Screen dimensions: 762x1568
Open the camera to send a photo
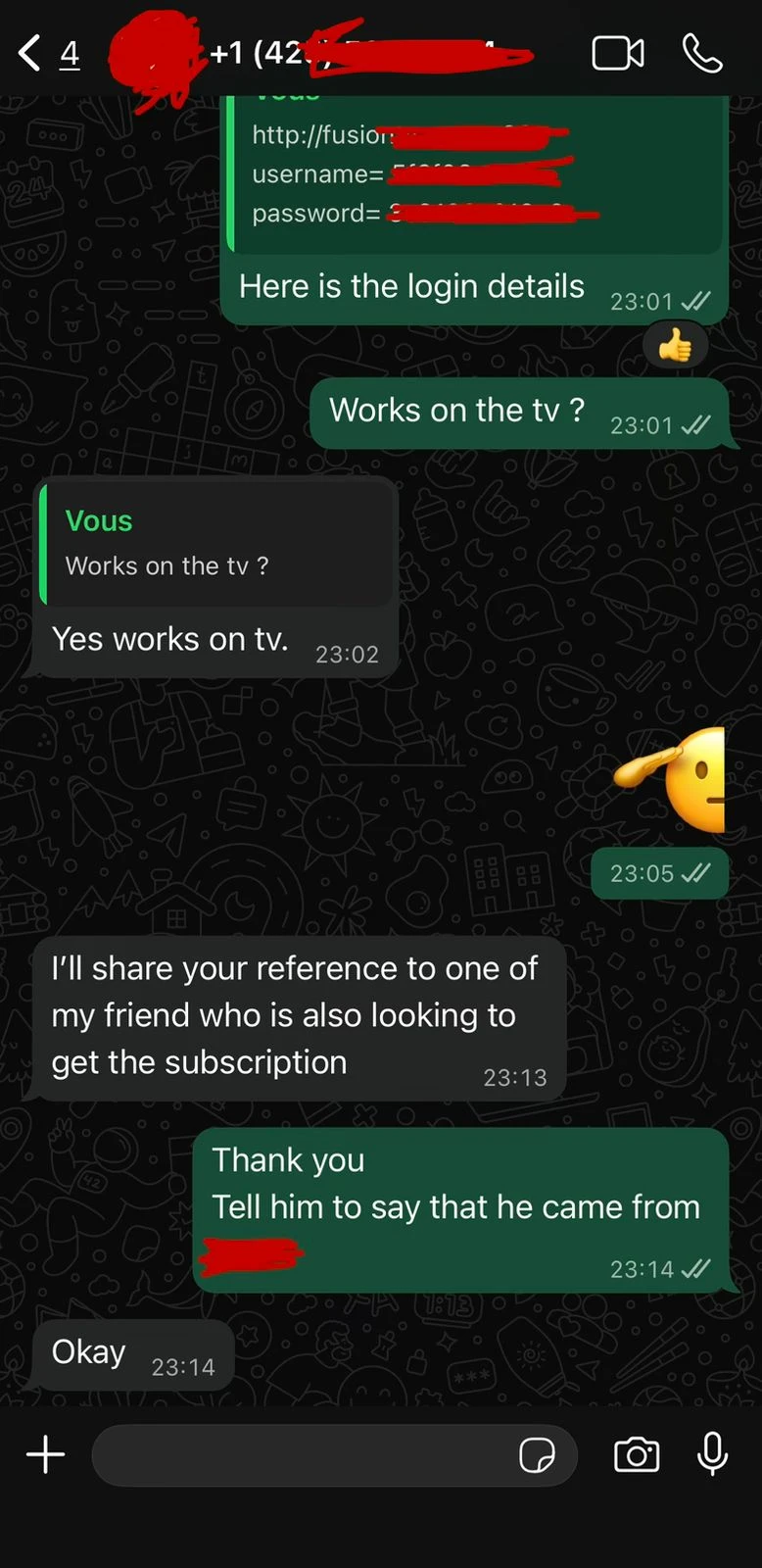click(x=636, y=1455)
